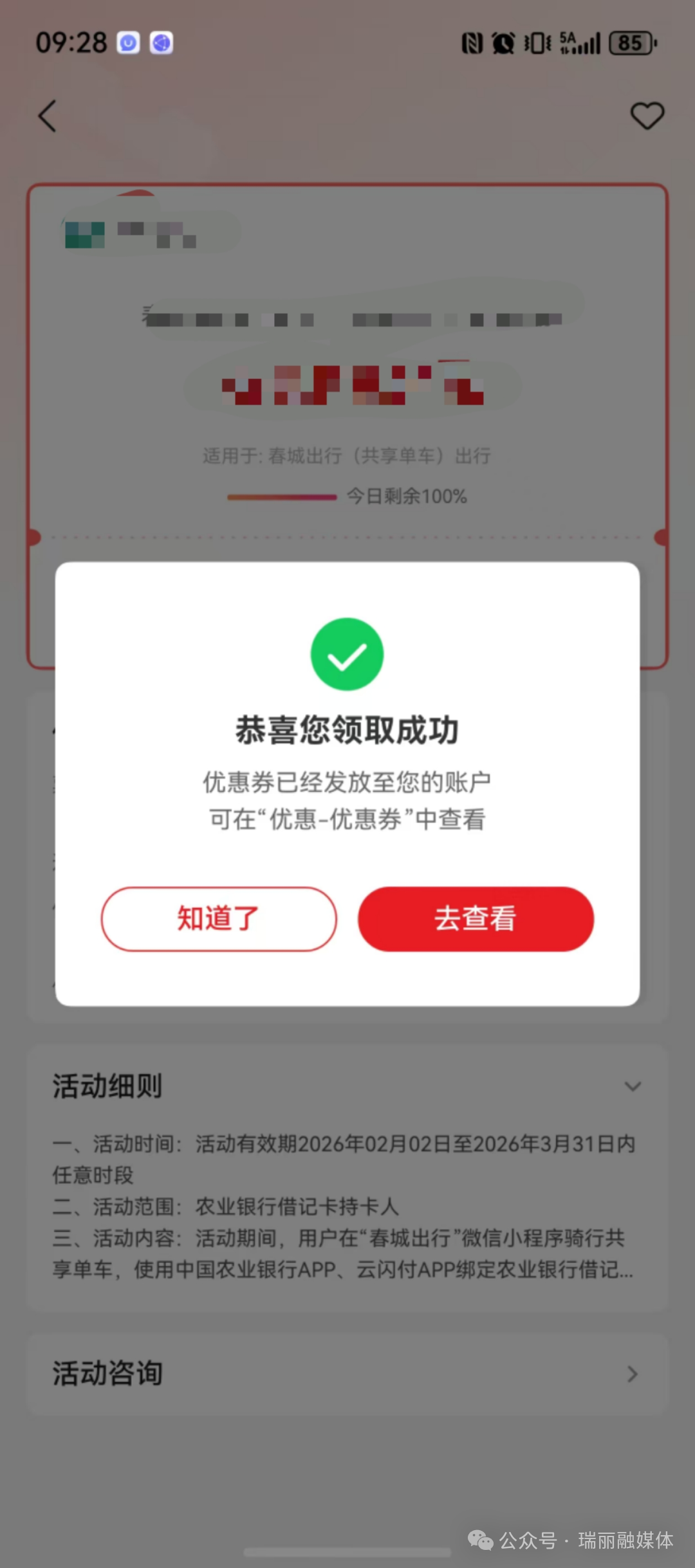Open 活动咨询 using its right arrow
The height and width of the screenshot is (1568, 695).
(x=633, y=1374)
